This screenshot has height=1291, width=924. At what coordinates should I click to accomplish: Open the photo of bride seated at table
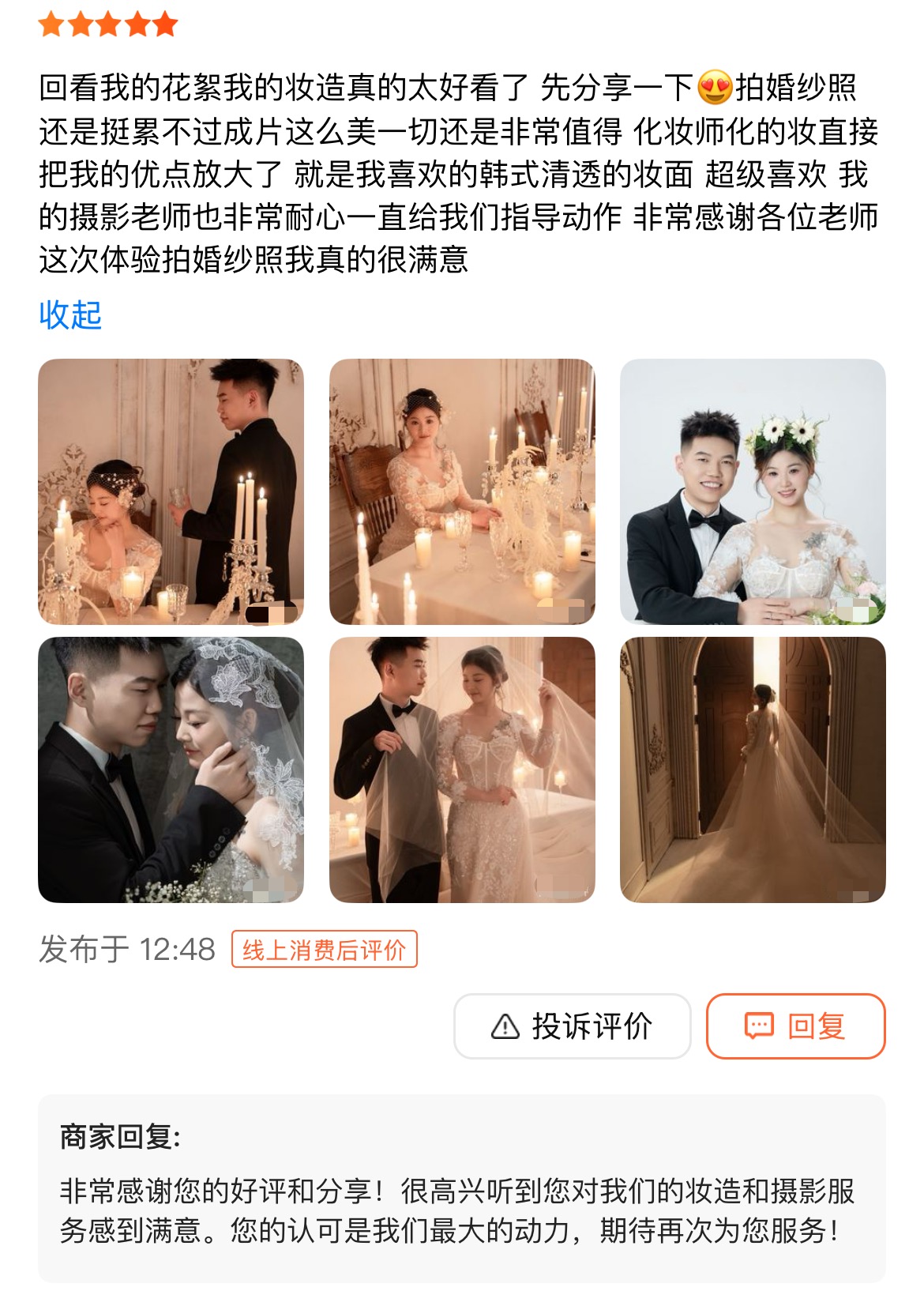[x=461, y=491]
